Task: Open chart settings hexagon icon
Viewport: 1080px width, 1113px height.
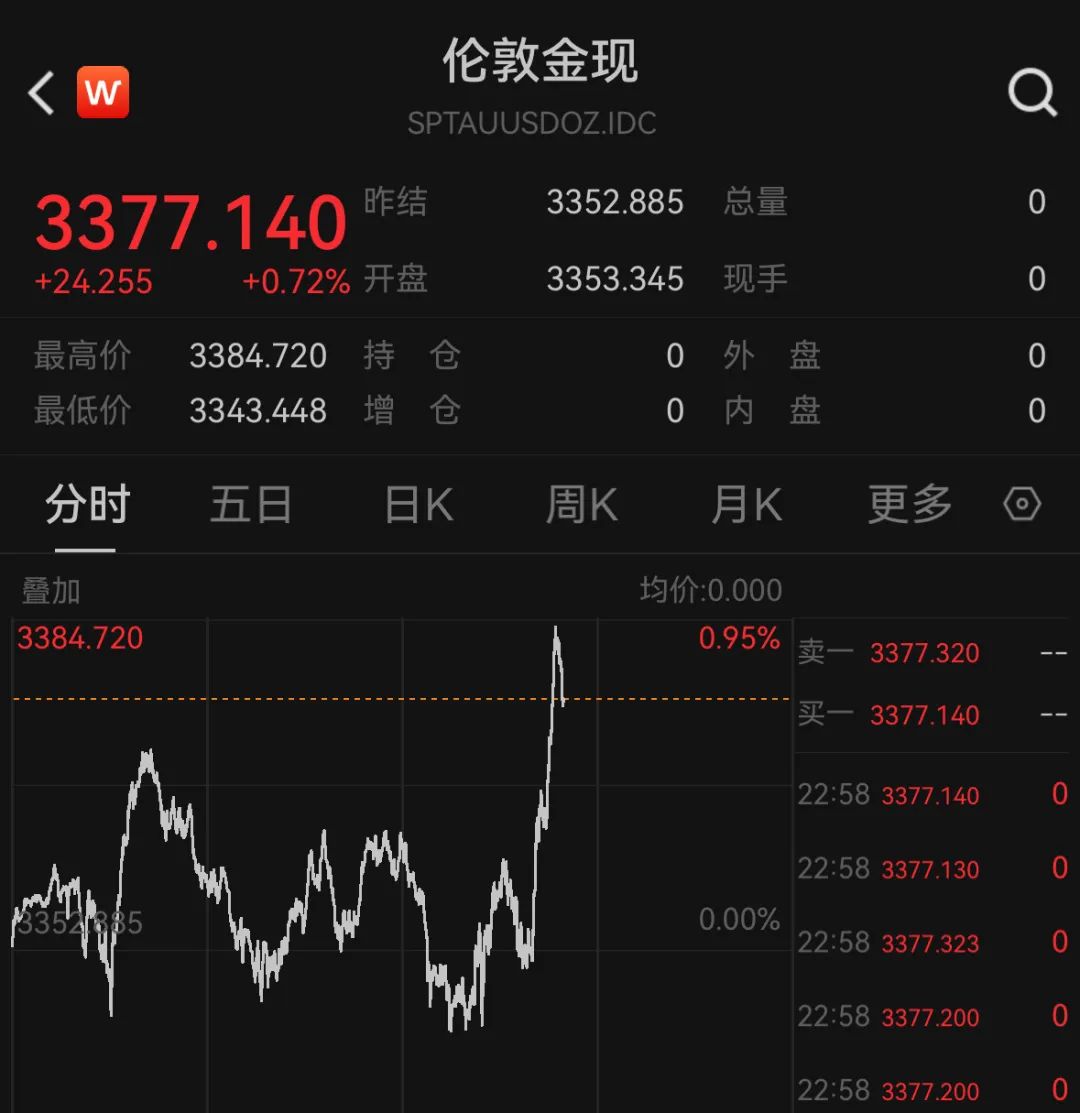Action: tap(1022, 504)
